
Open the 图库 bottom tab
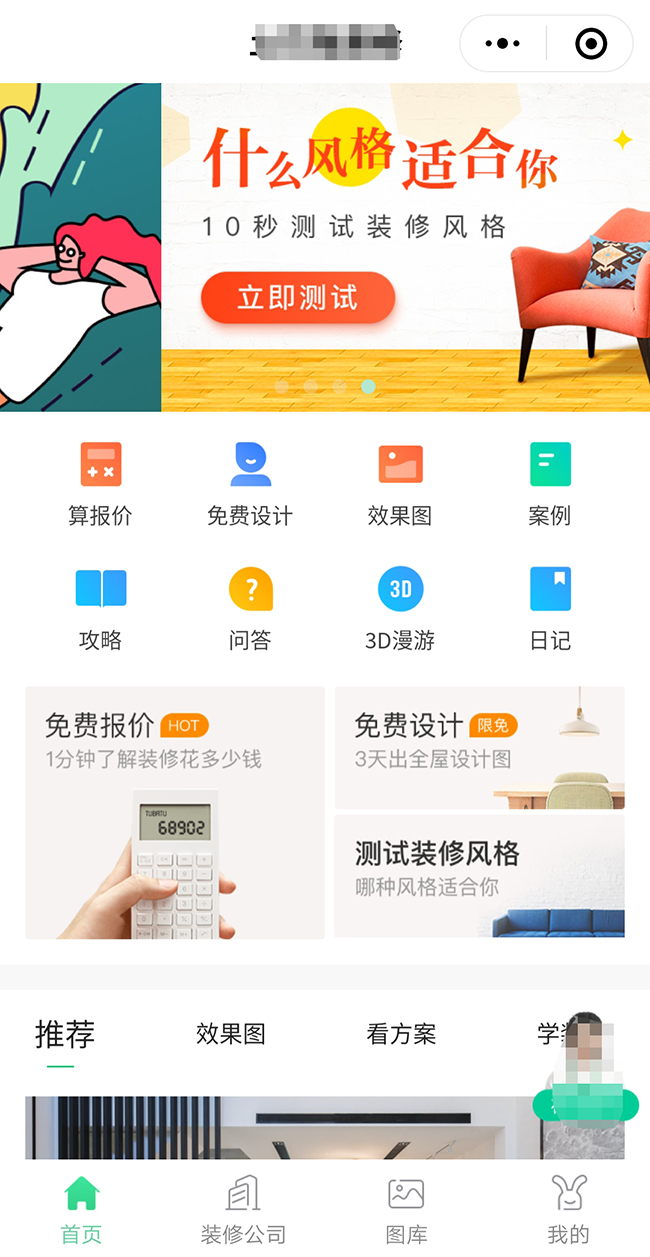[x=406, y=1210]
